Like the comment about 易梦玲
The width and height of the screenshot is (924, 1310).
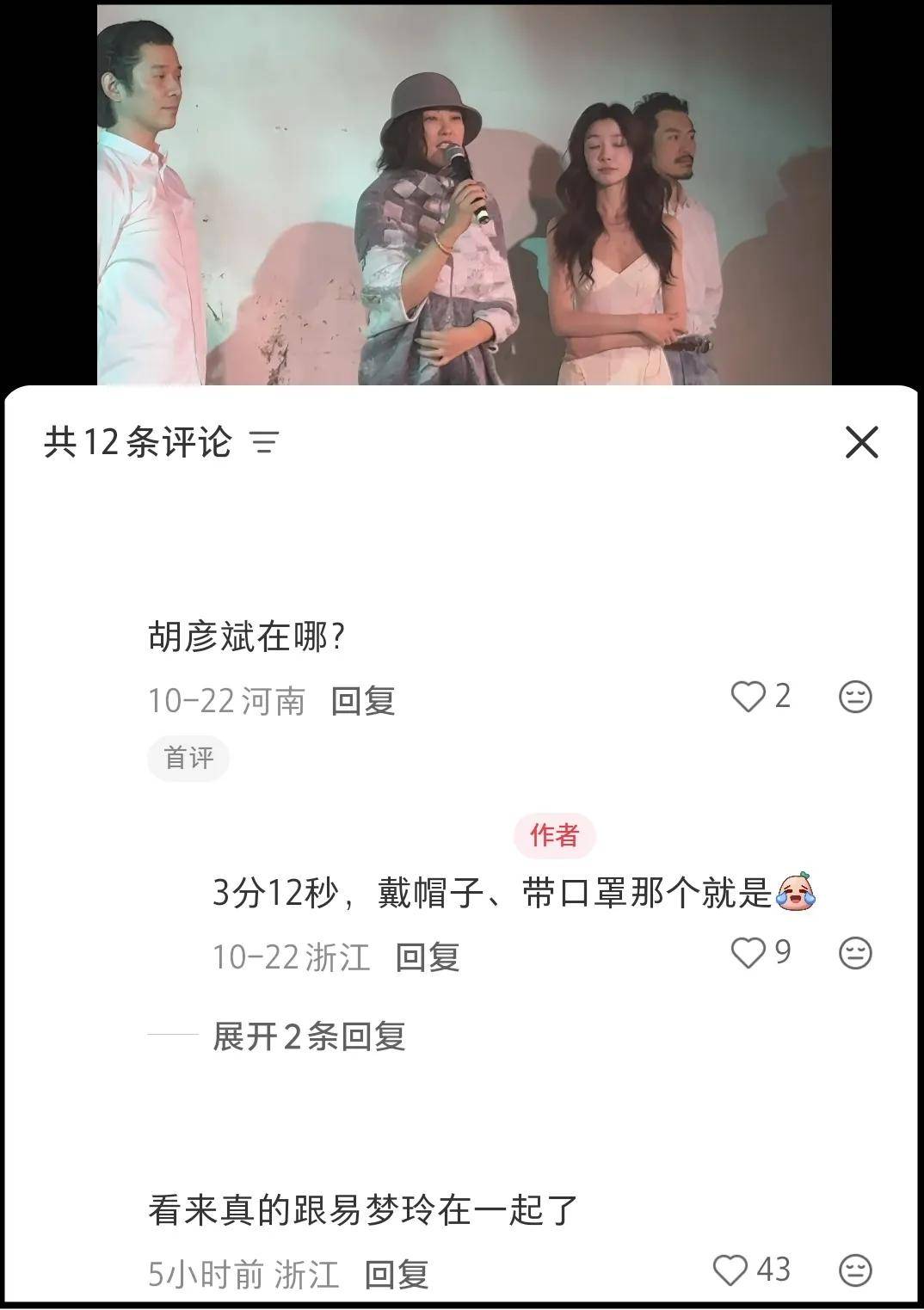point(730,1270)
